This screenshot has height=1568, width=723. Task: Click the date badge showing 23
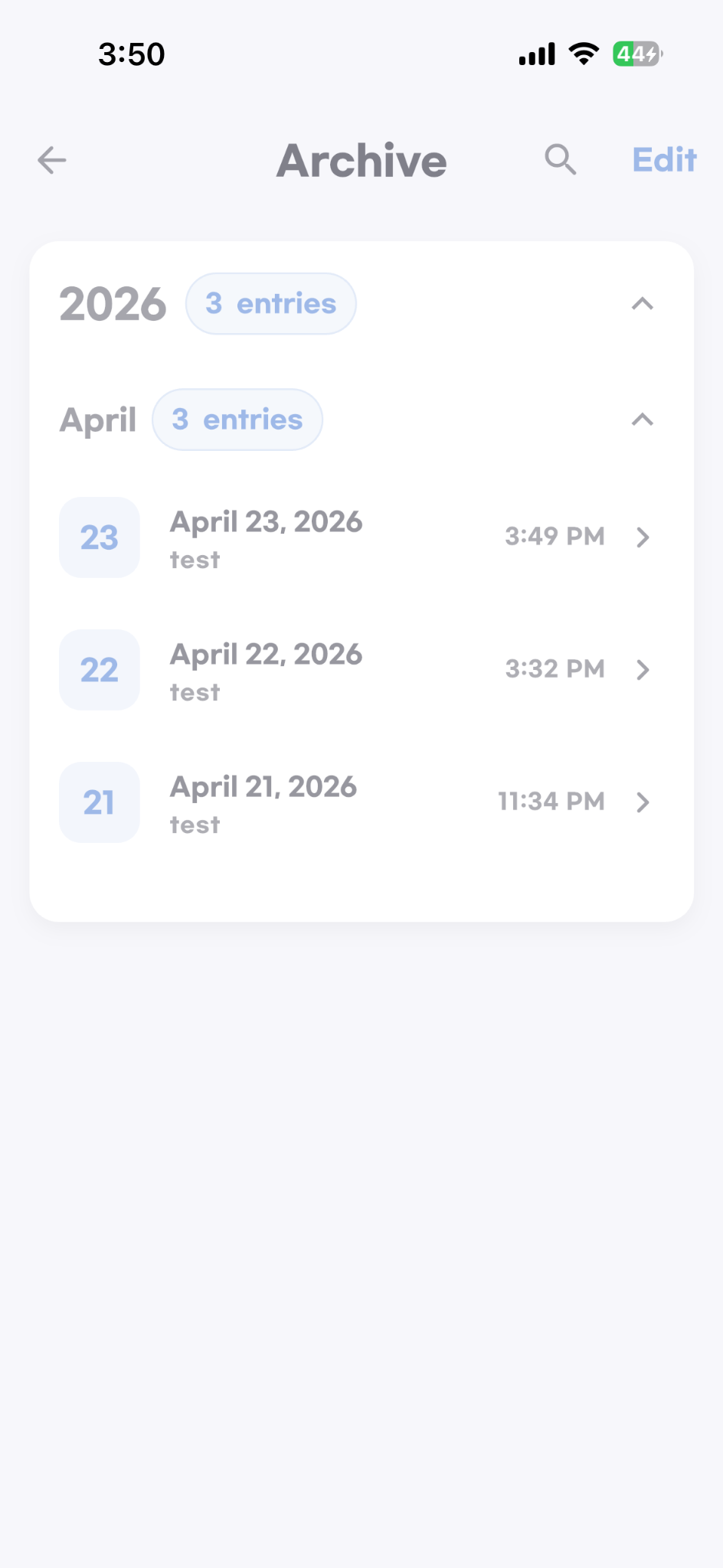tap(99, 537)
